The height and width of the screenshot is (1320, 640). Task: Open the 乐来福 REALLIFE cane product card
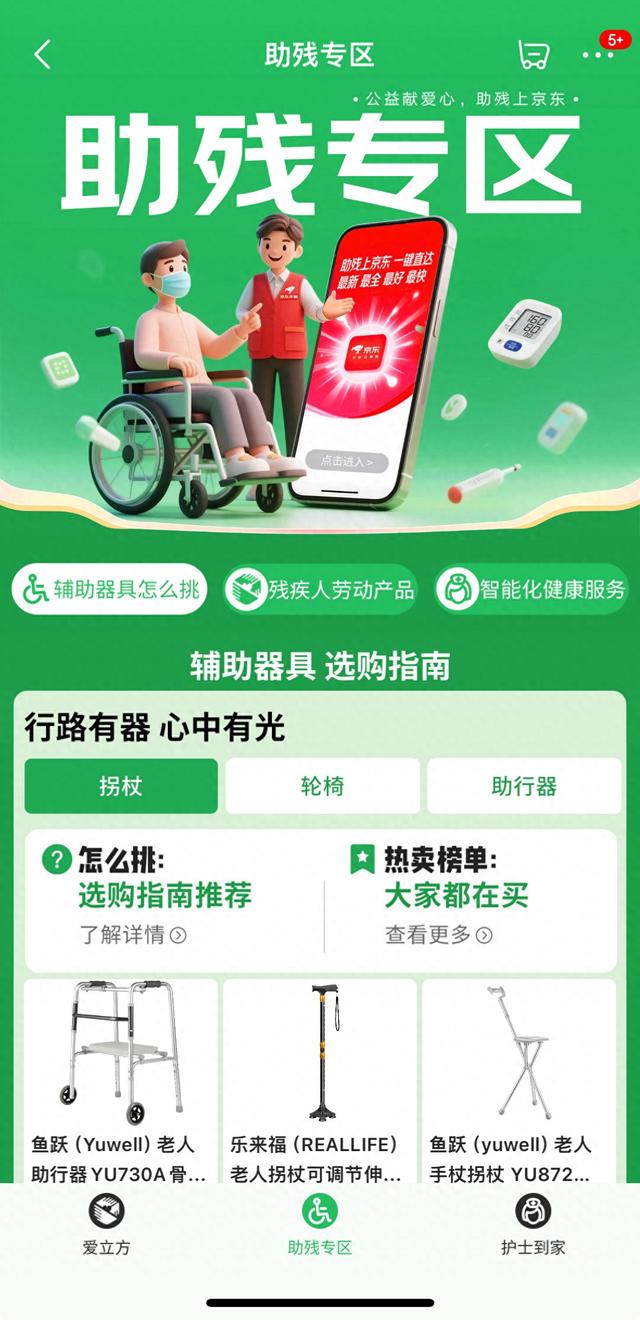tap(320, 1080)
